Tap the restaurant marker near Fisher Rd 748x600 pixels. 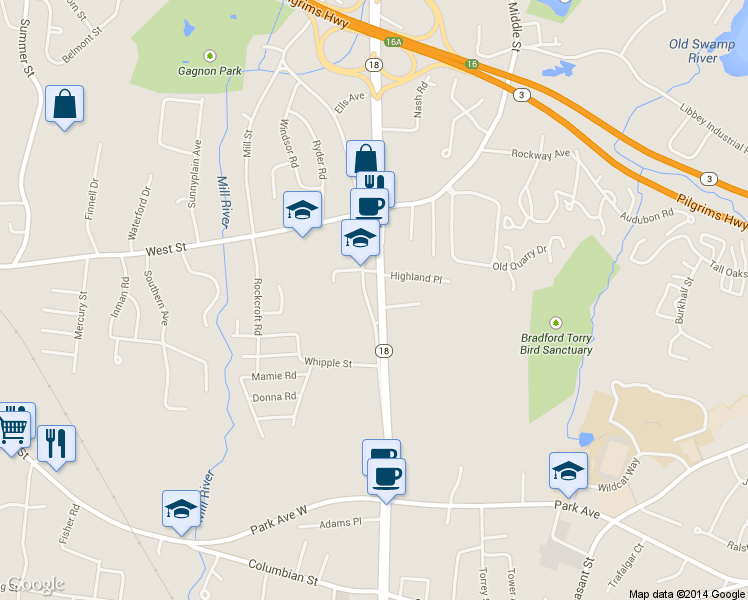56,443
